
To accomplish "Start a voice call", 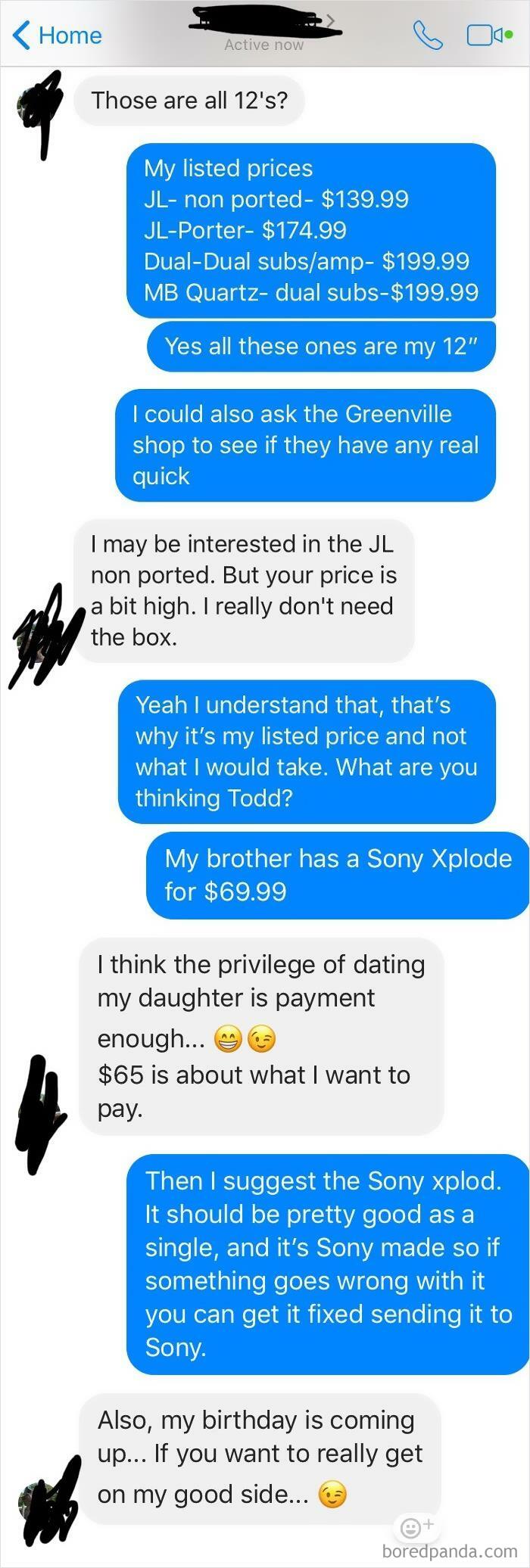I will (427, 36).
